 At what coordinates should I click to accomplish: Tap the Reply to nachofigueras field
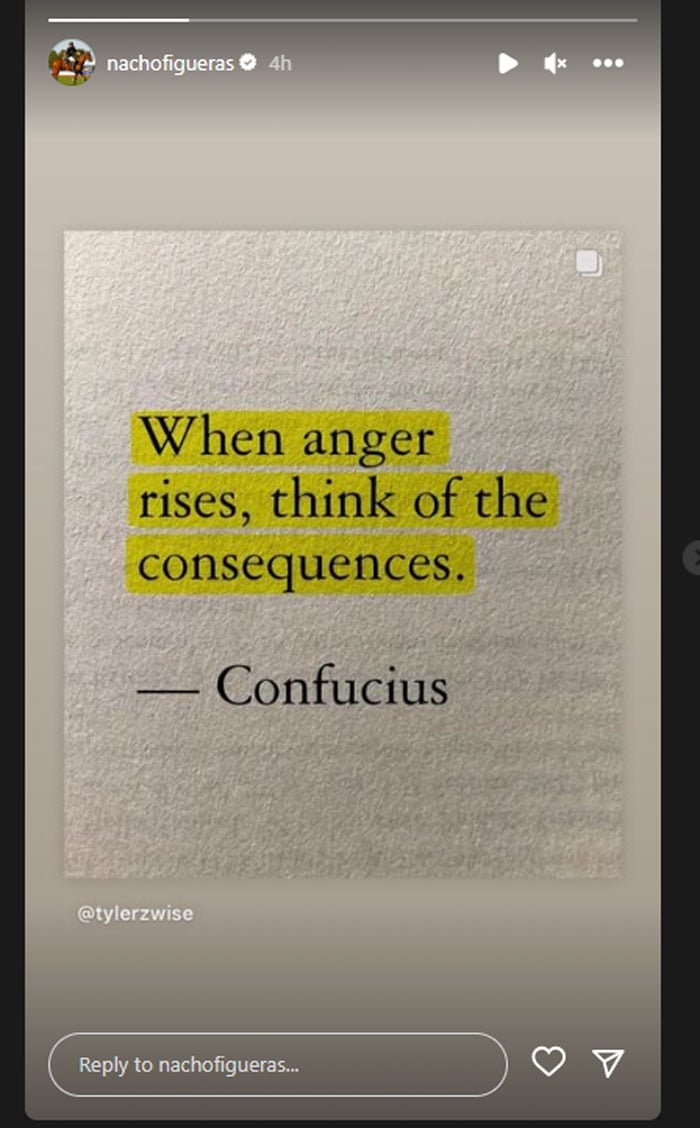(277, 1064)
